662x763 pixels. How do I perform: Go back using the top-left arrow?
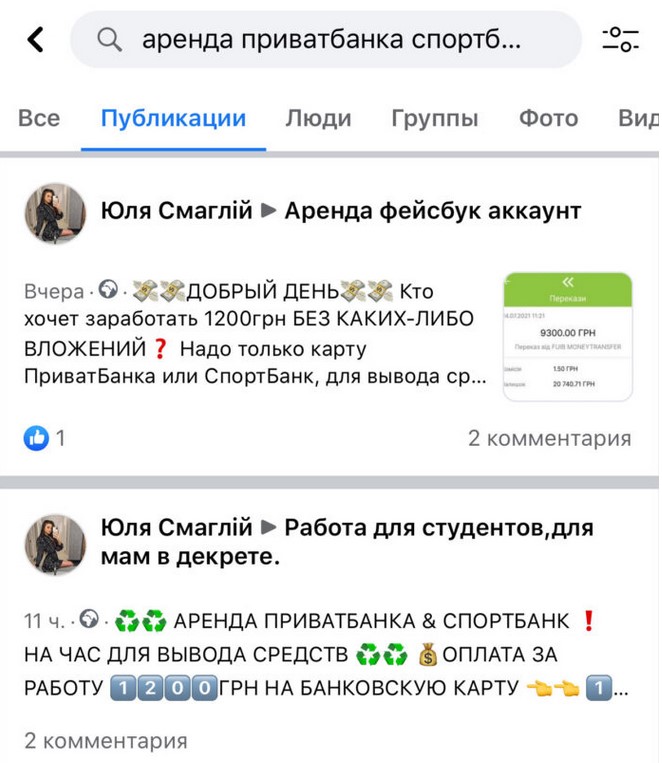[36, 40]
